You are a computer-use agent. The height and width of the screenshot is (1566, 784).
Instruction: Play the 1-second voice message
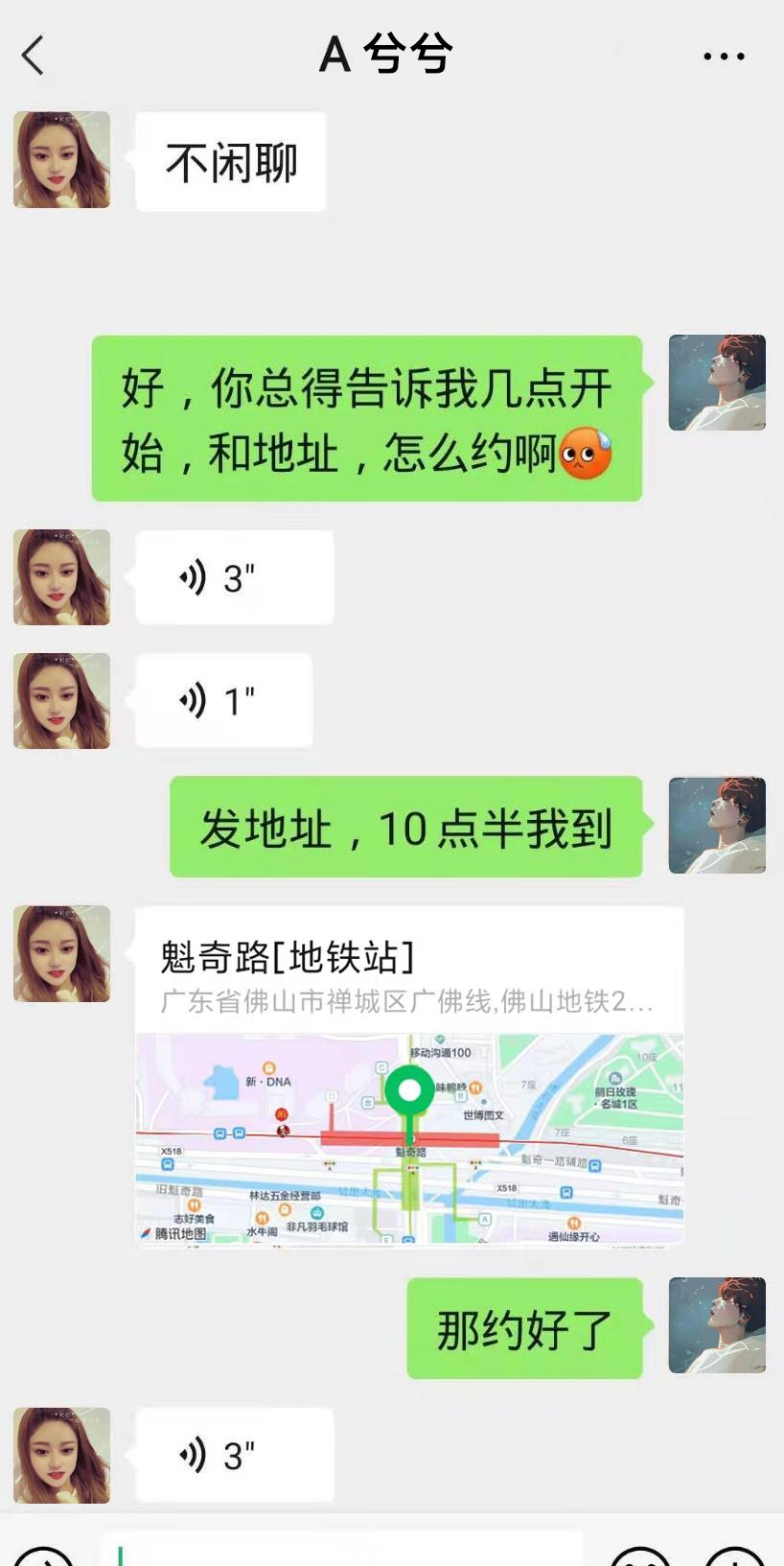click(x=224, y=701)
